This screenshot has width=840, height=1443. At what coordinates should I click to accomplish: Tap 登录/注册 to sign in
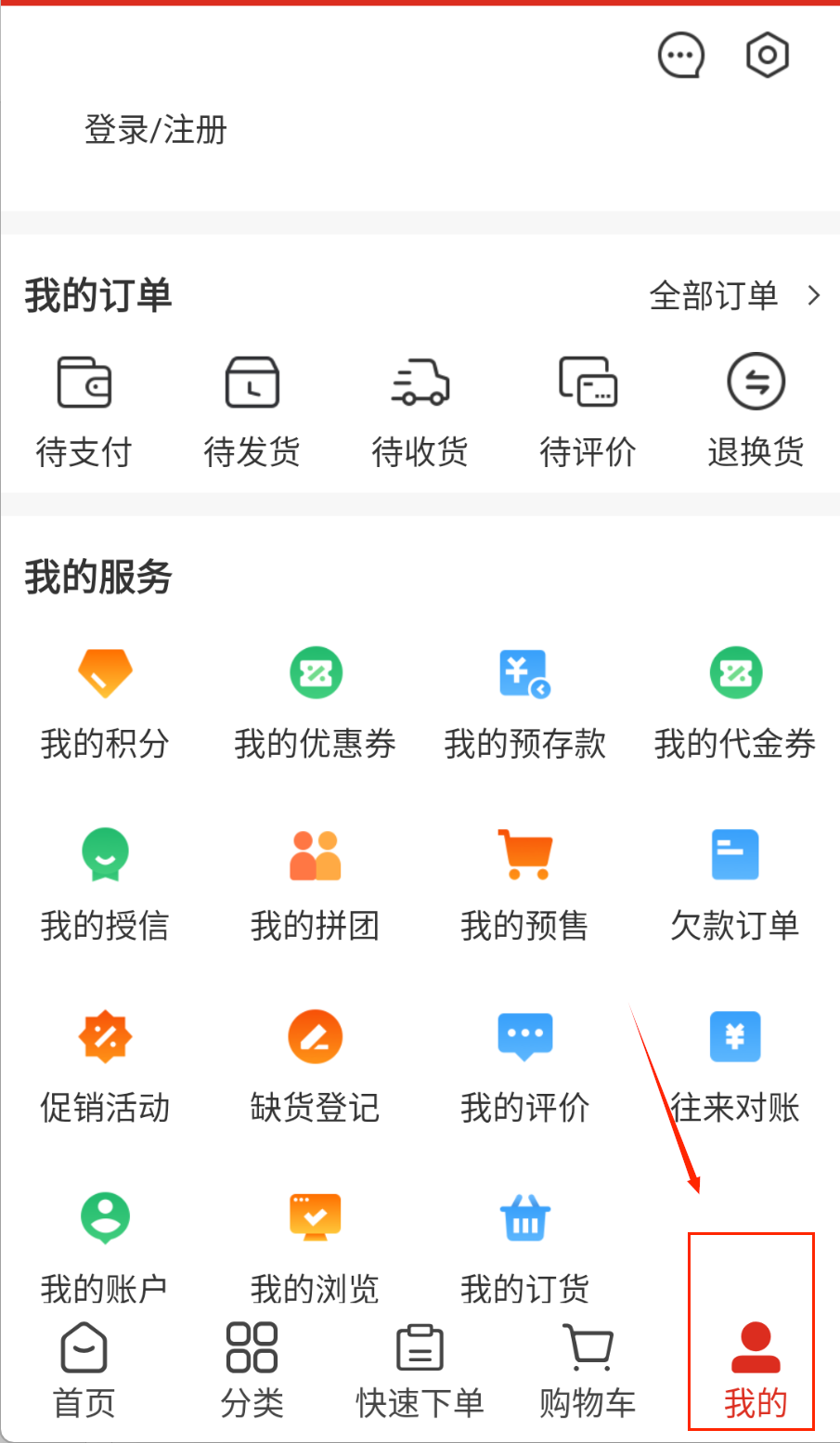[156, 130]
